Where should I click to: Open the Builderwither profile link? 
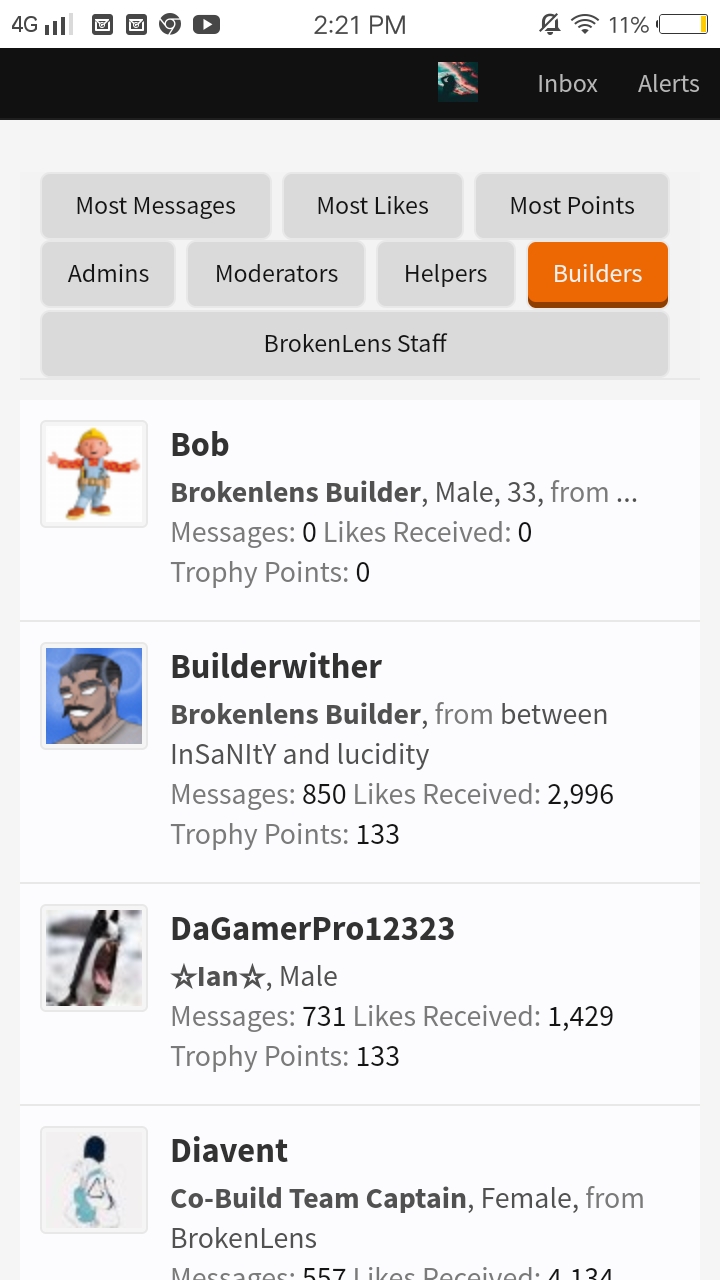(276, 666)
